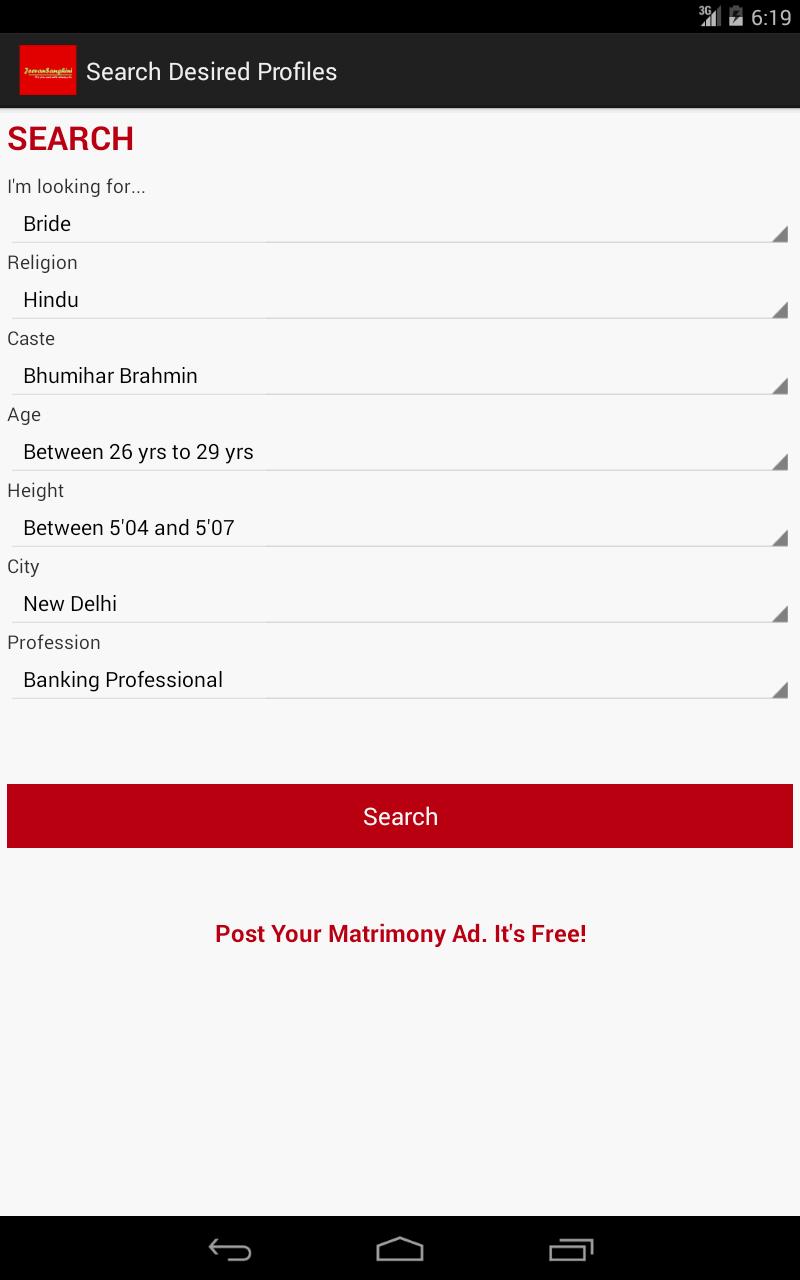Go to the device home screen
Viewport: 800px width, 1280px height.
(x=400, y=1249)
